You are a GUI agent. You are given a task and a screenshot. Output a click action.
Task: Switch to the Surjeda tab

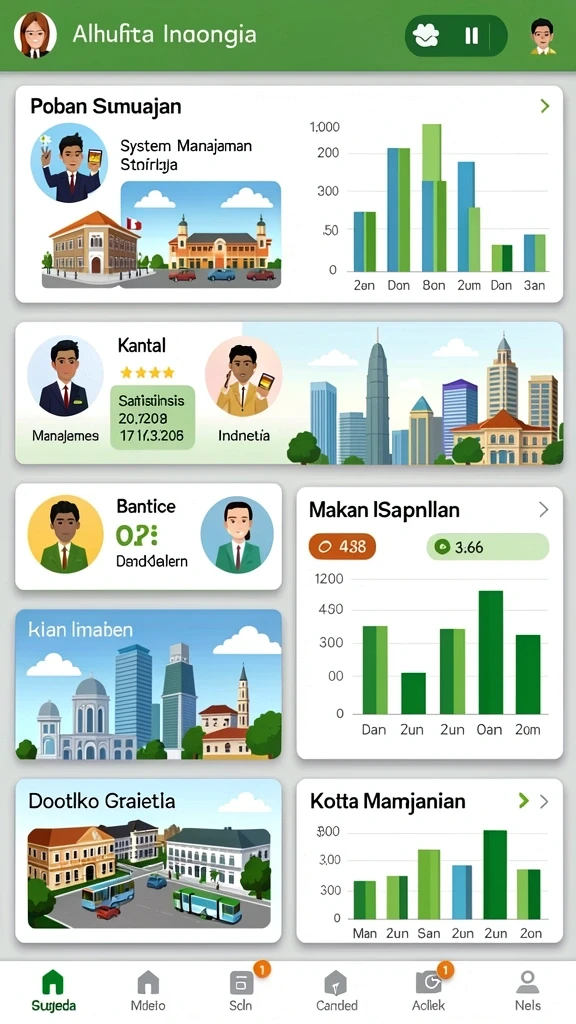54,990
